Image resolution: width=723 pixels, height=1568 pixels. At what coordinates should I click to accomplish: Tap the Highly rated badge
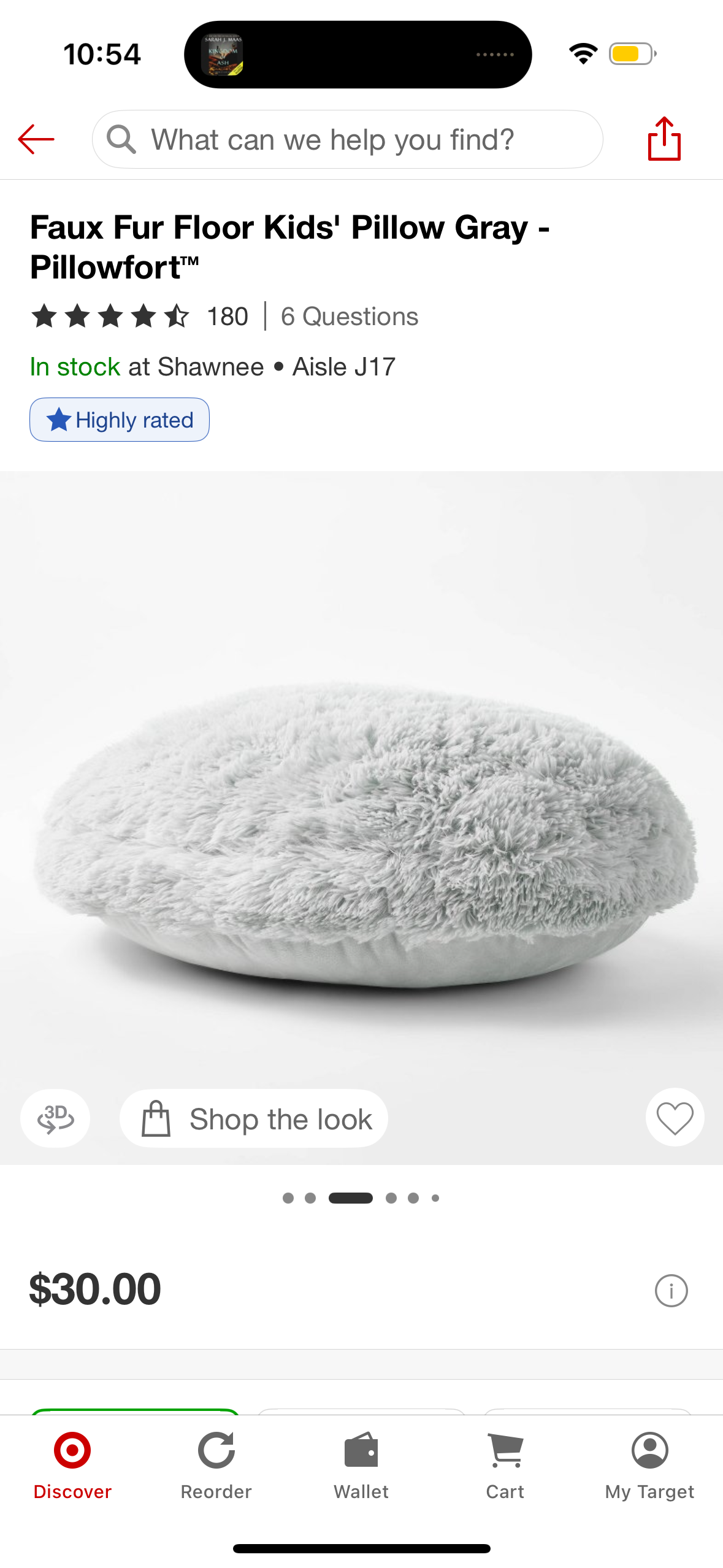[120, 420]
